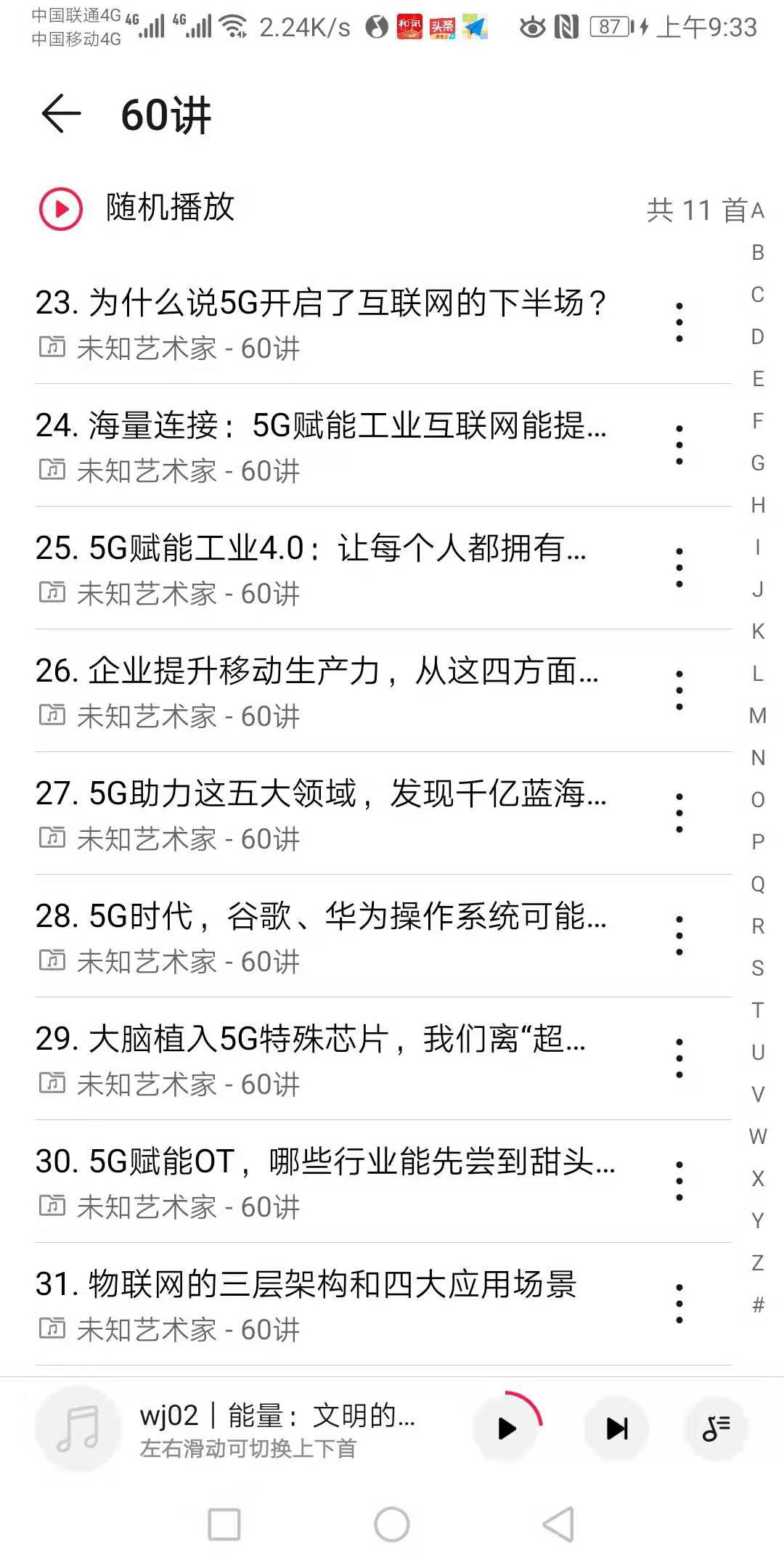Tap the queue icon at the bottom right
This screenshot has height=1568, width=784.
point(715,1426)
